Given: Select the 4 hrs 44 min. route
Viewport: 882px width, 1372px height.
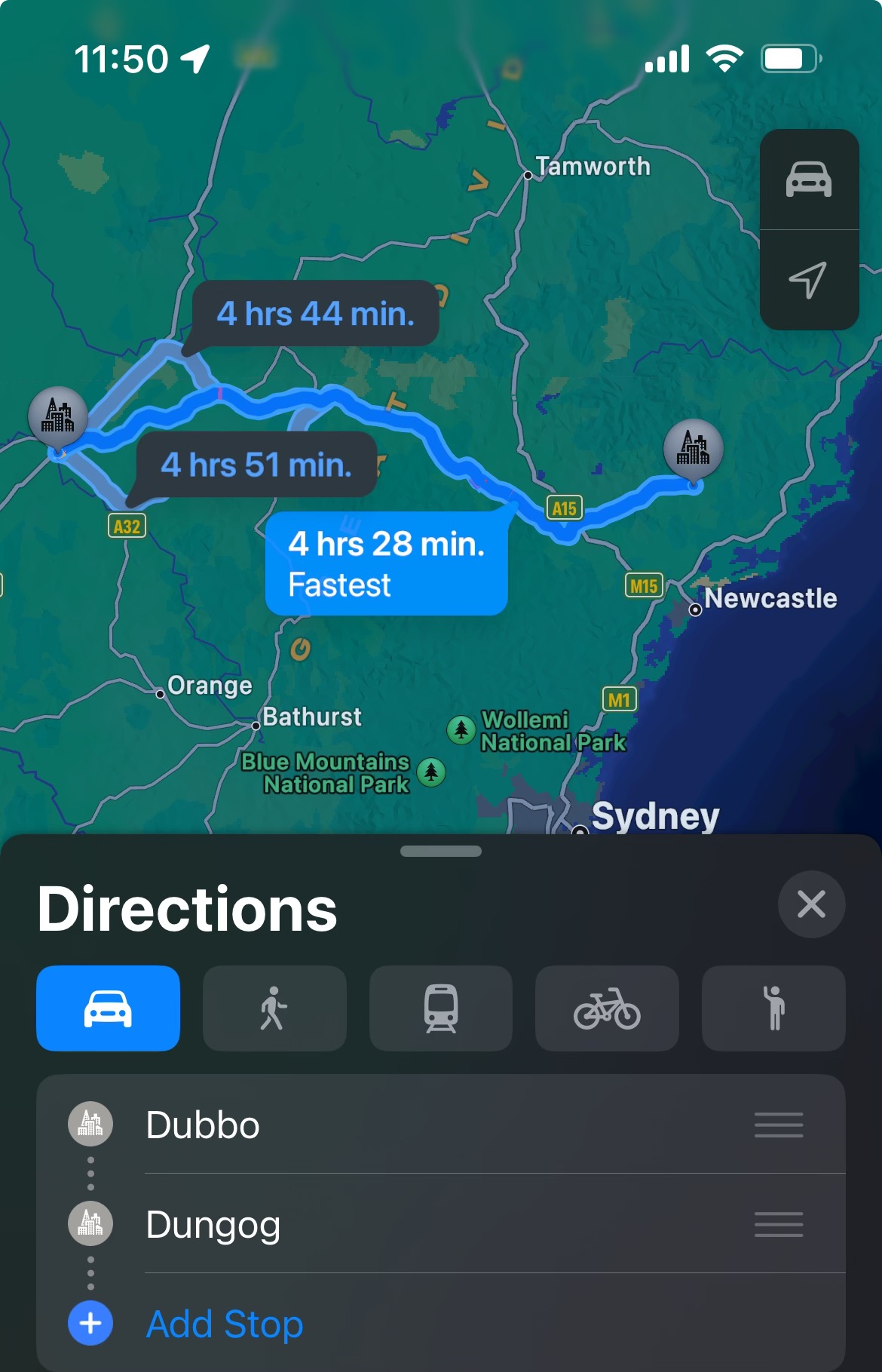Looking at the screenshot, I should point(316,314).
